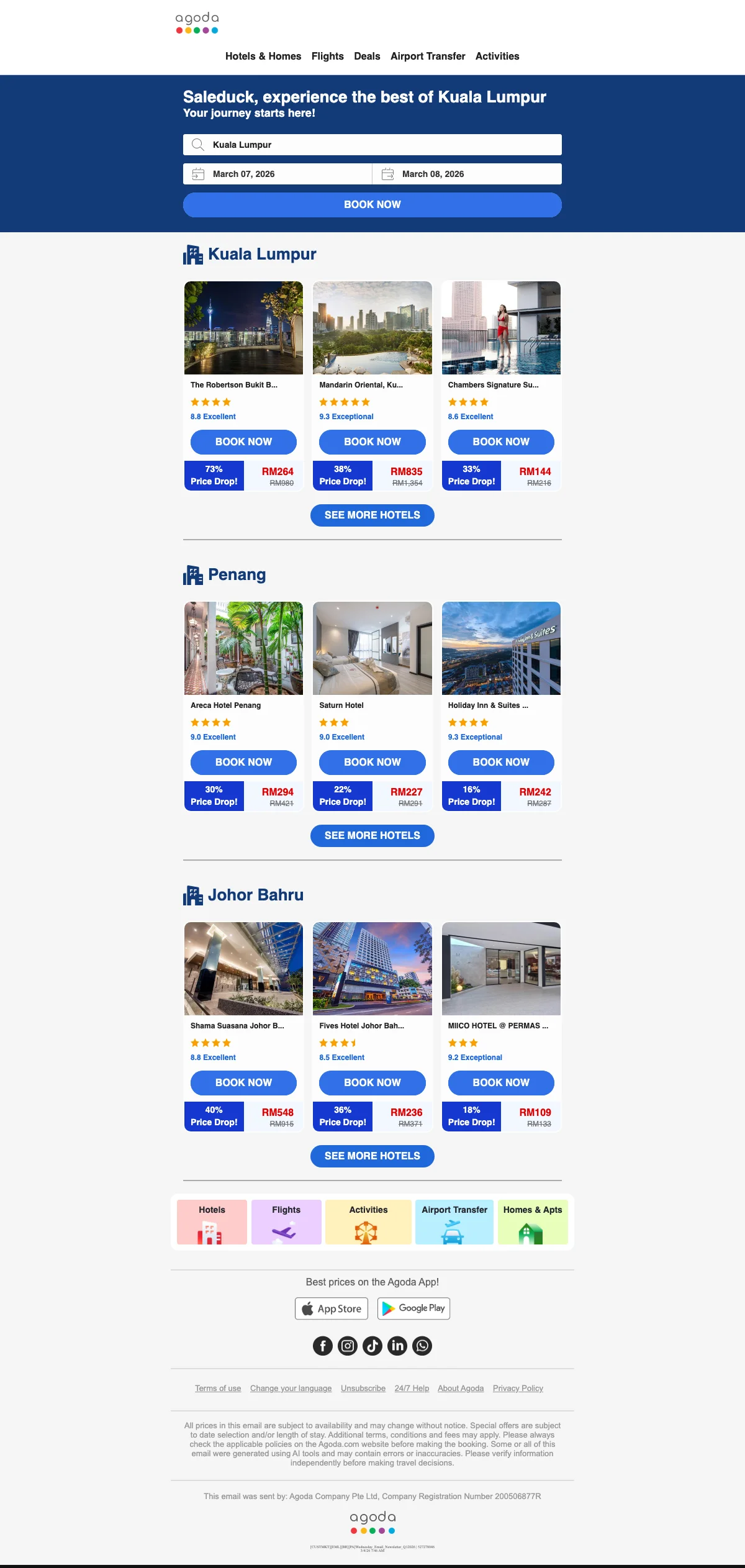Book now for Areca Hotel Penang
The image size is (745, 1568).
pyautogui.click(x=243, y=762)
